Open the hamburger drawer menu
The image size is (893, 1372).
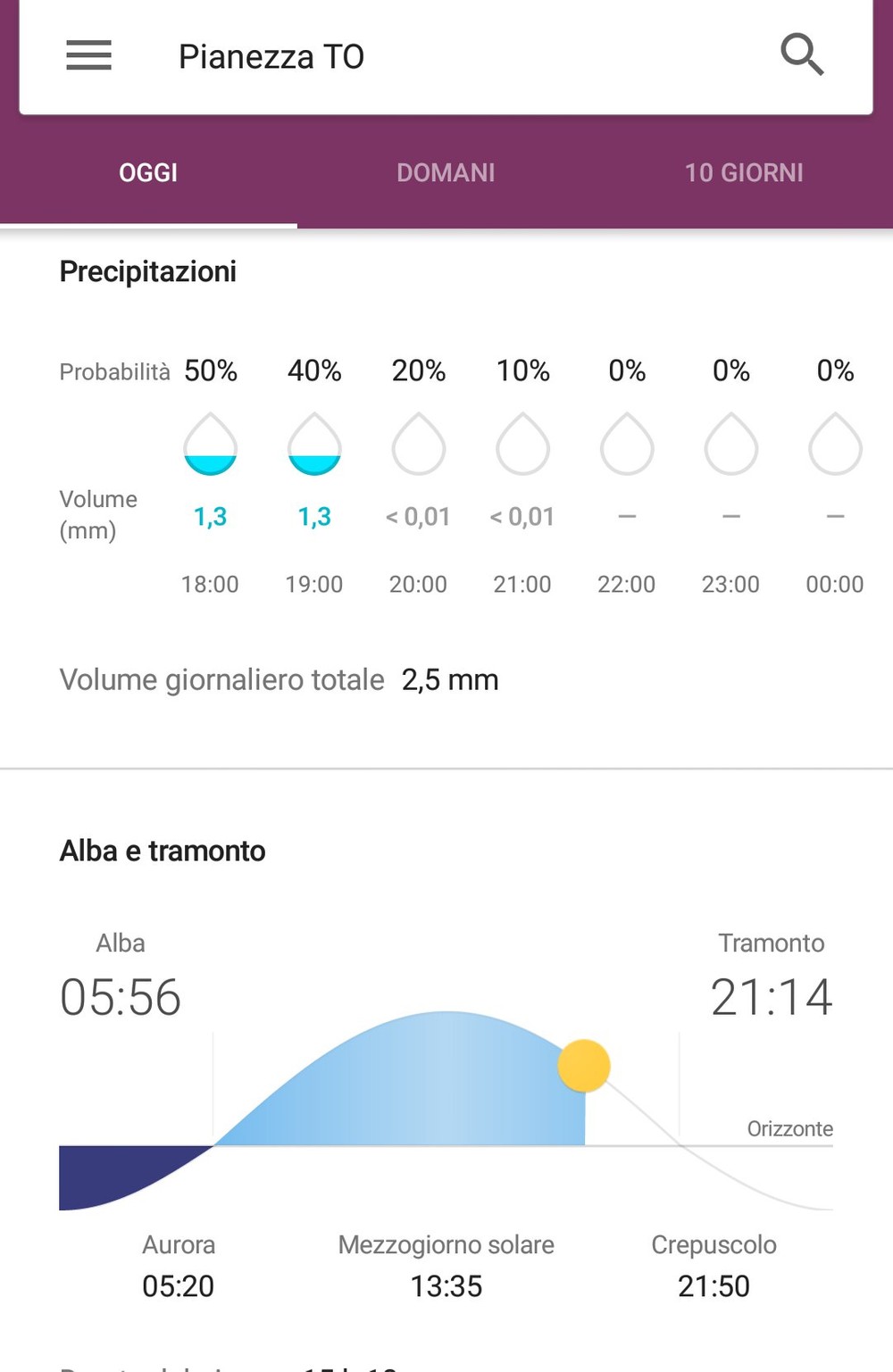[88, 55]
